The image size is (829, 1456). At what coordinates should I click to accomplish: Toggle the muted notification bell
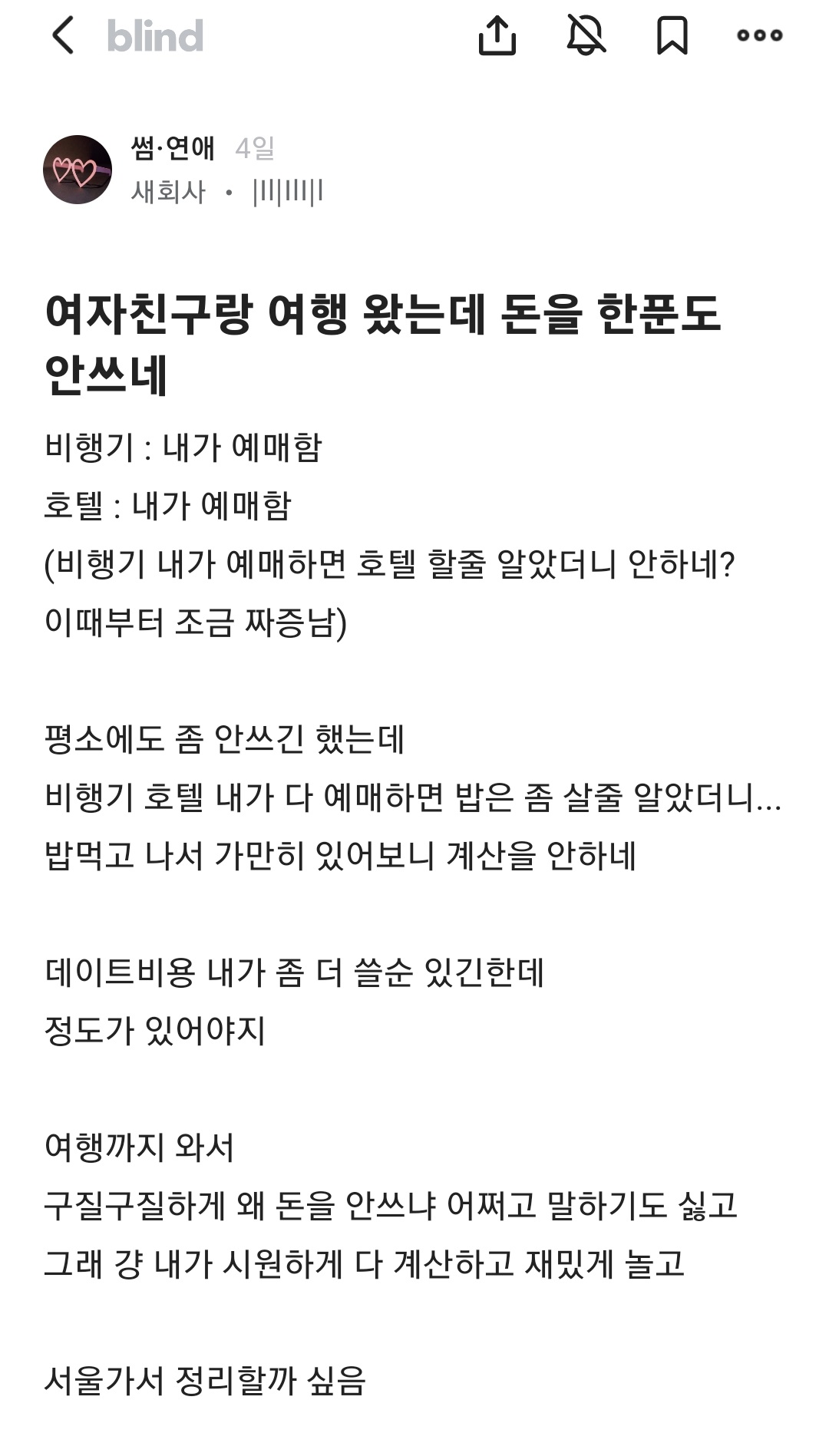click(x=586, y=35)
